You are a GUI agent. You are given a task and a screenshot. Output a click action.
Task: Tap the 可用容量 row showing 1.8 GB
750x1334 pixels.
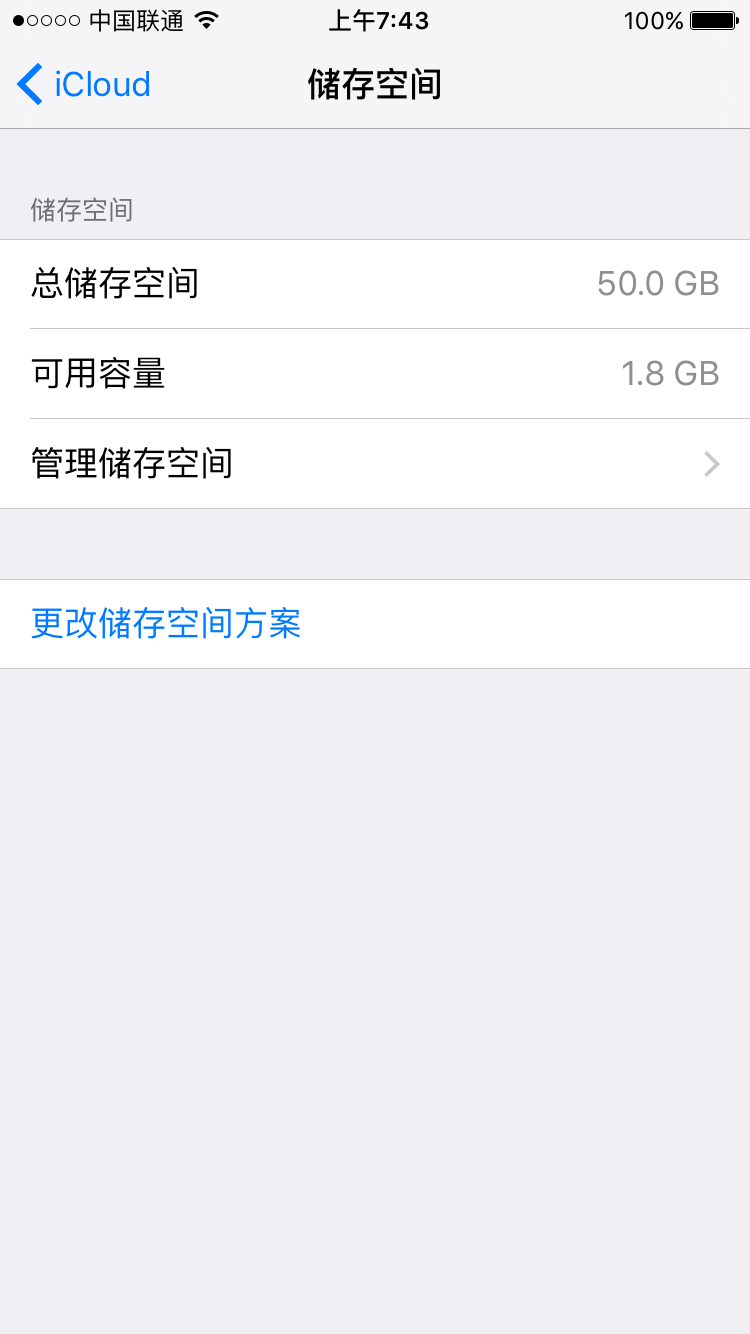[375, 373]
